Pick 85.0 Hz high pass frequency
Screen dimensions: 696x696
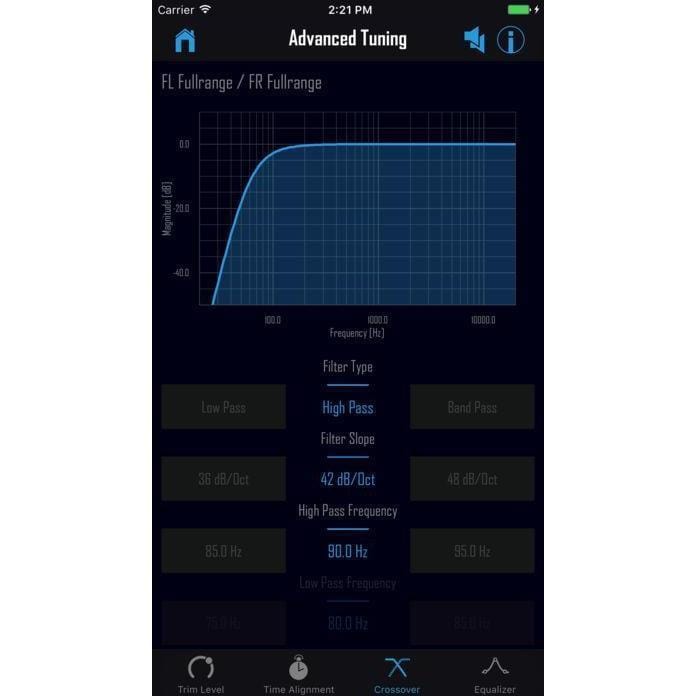tap(223, 551)
